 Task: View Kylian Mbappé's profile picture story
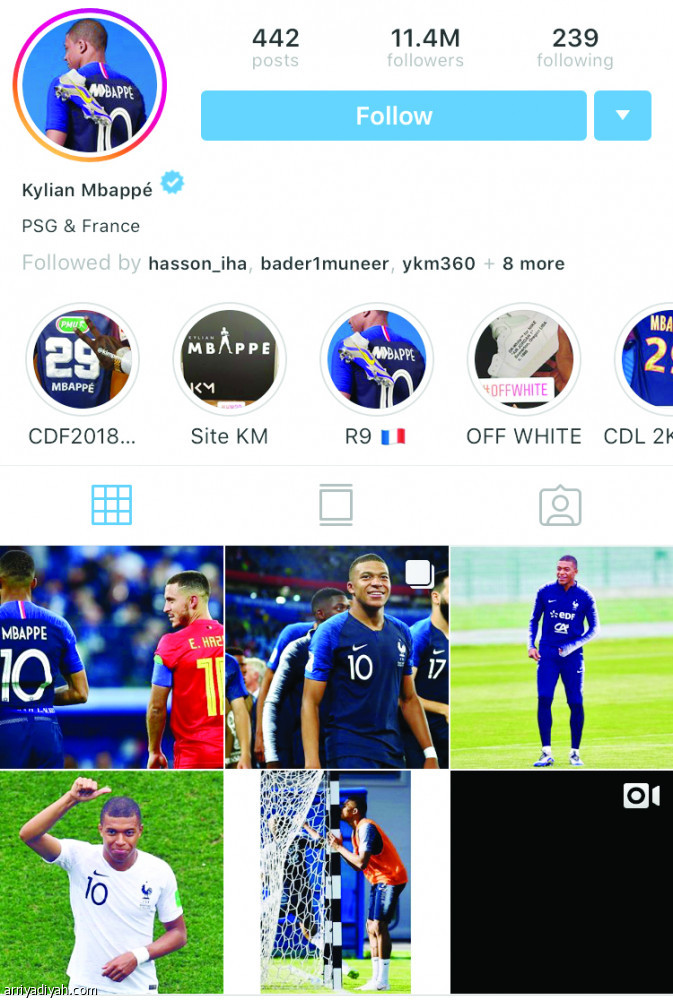(x=89, y=84)
